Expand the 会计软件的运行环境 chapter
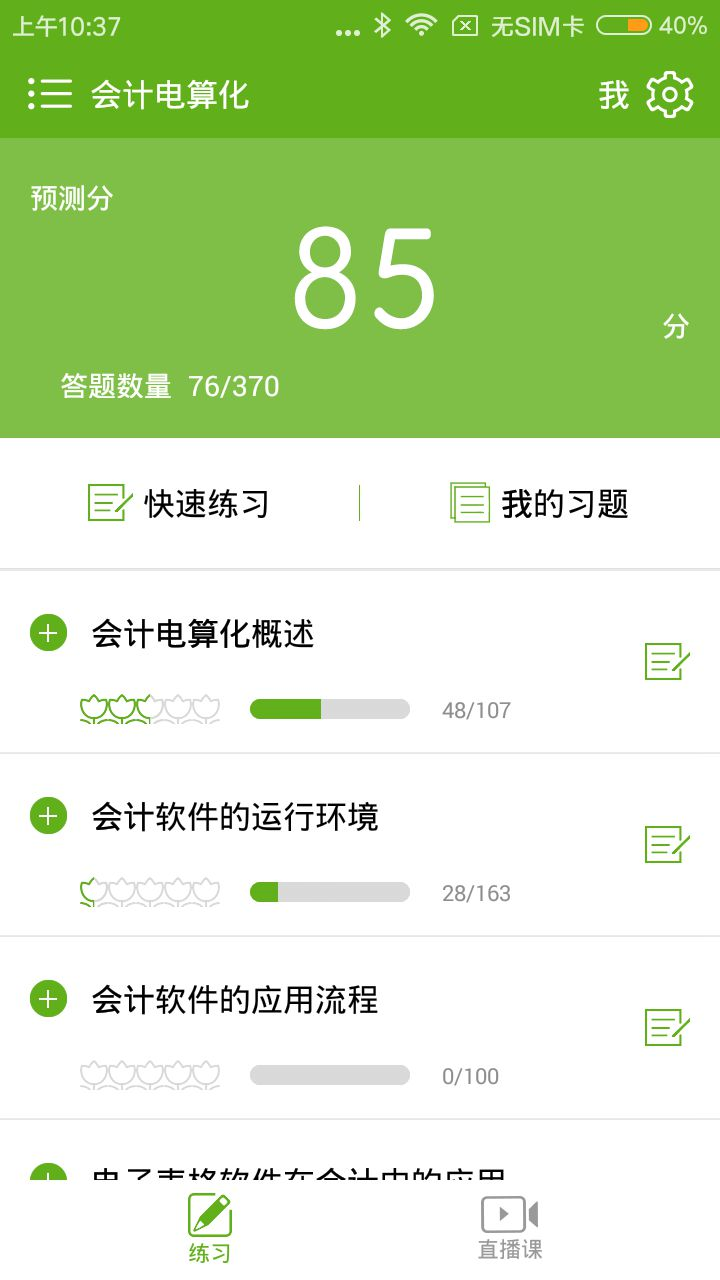This screenshot has height=1280, width=720. [x=48, y=816]
